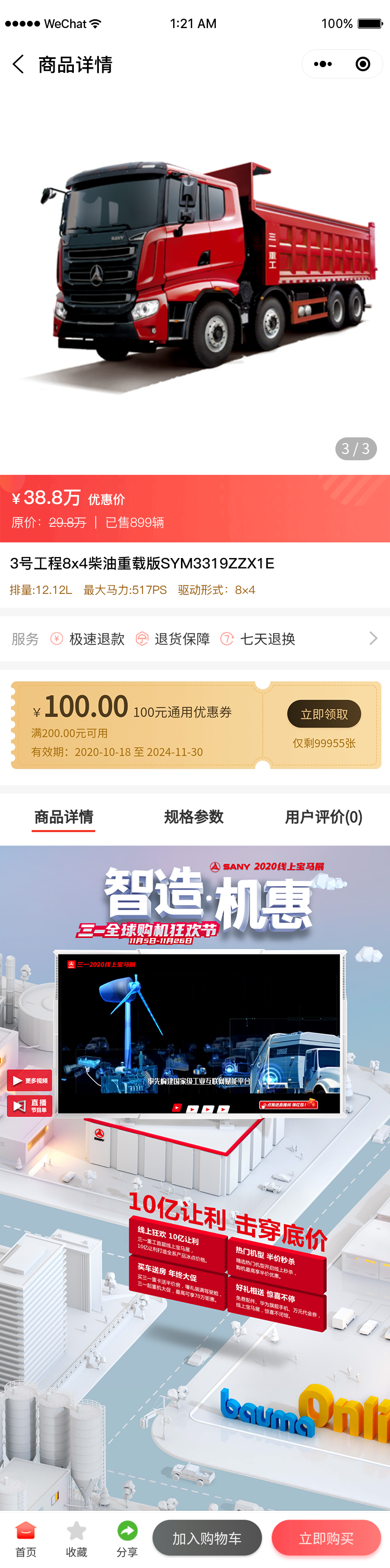Expand the 服务 guarantees row
The image size is (390, 1568).
point(372,638)
